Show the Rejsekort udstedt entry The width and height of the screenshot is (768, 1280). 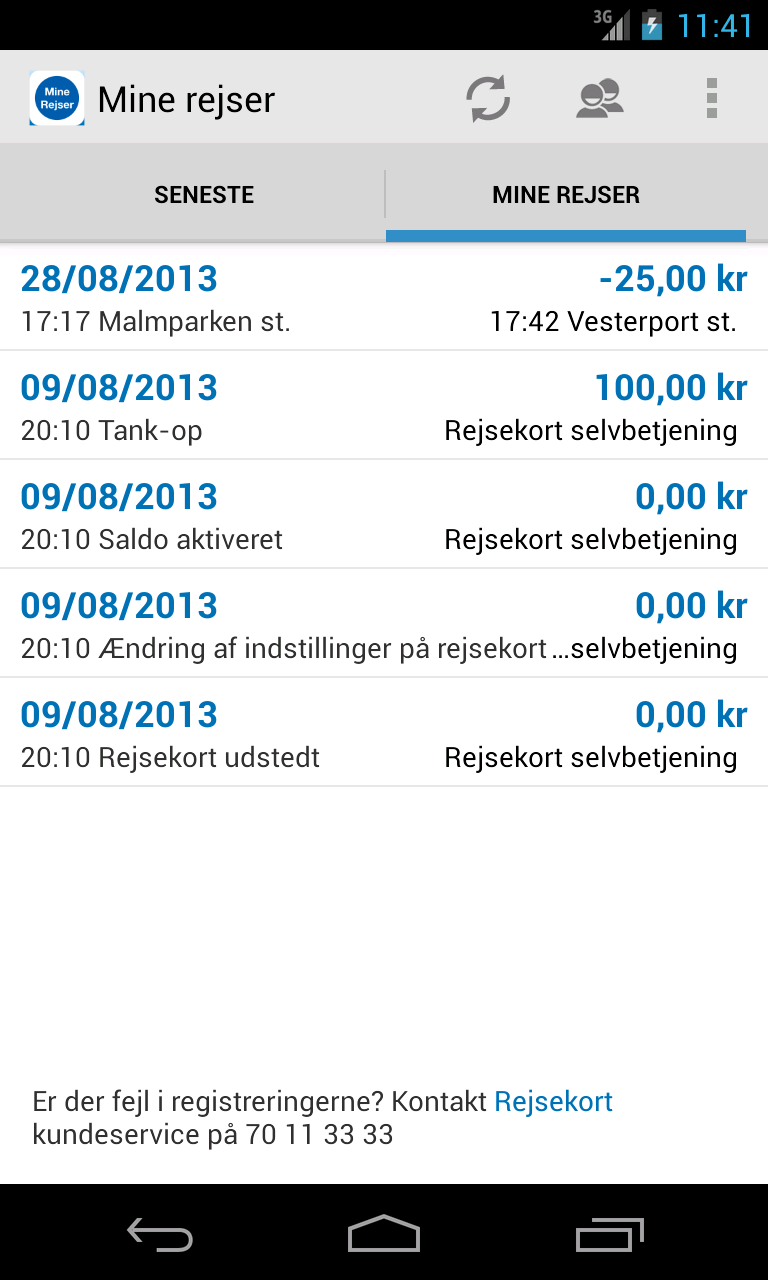(x=384, y=733)
